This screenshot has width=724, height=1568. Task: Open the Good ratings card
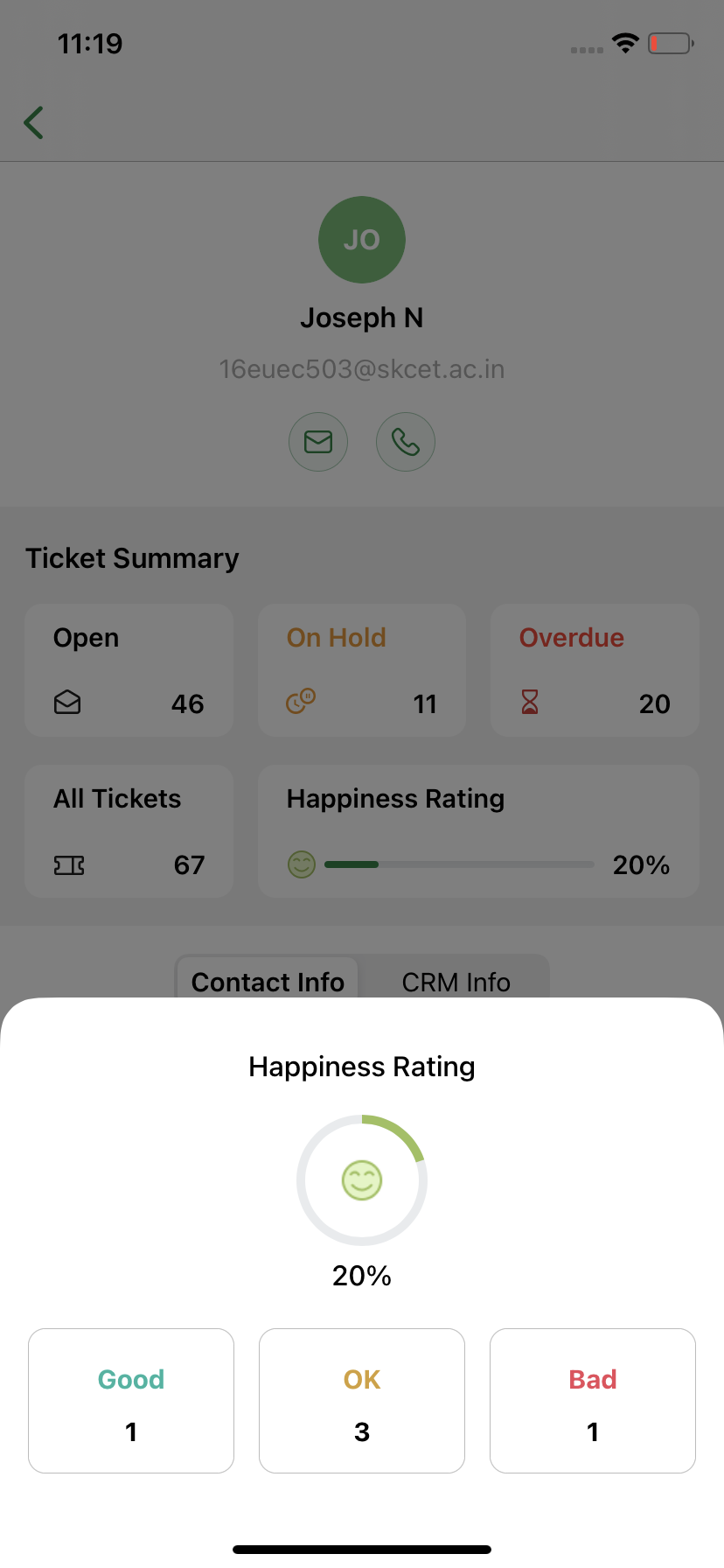131,1400
